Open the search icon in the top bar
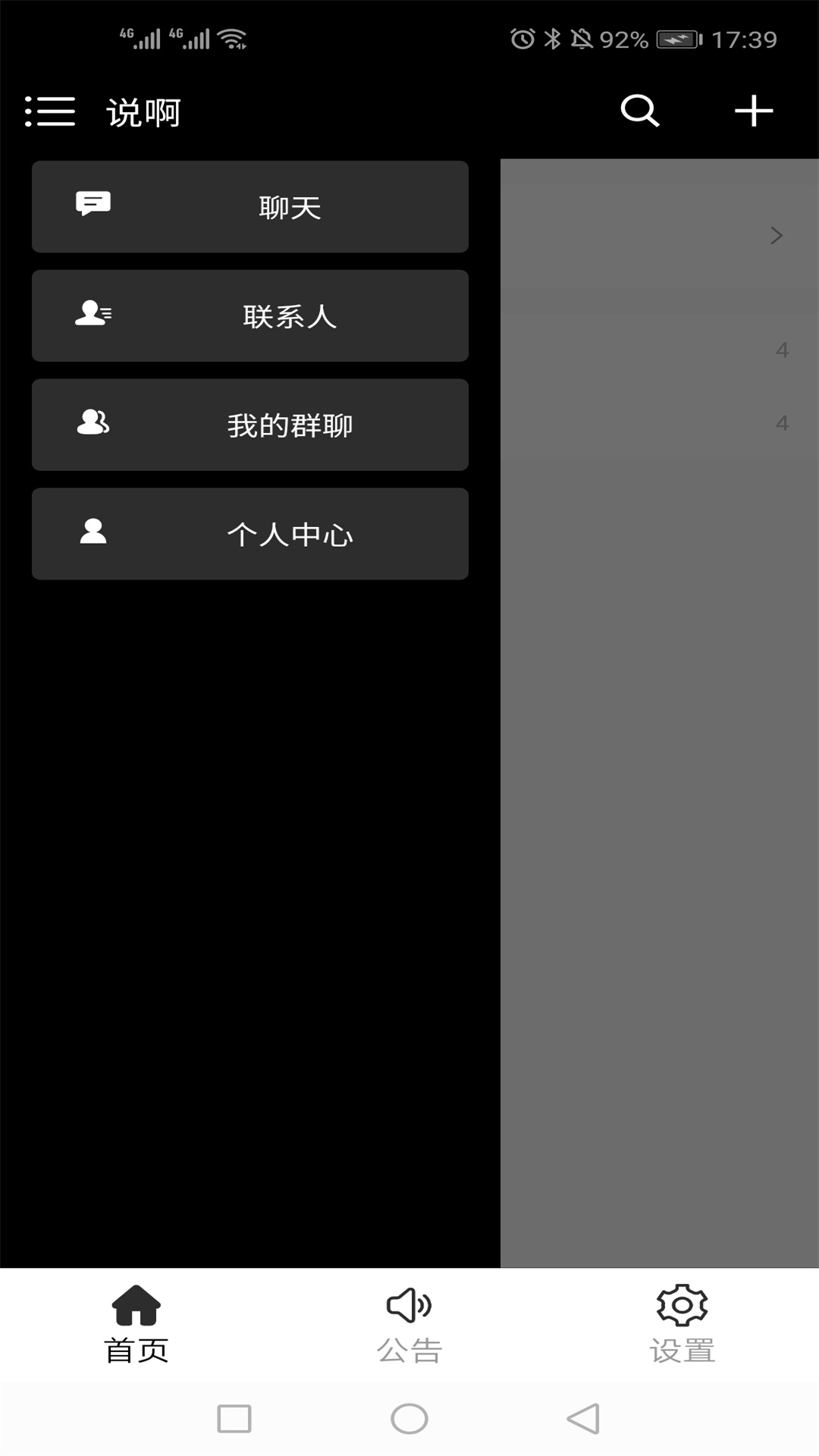The height and width of the screenshot is (1456, 819). coord(640,110)
